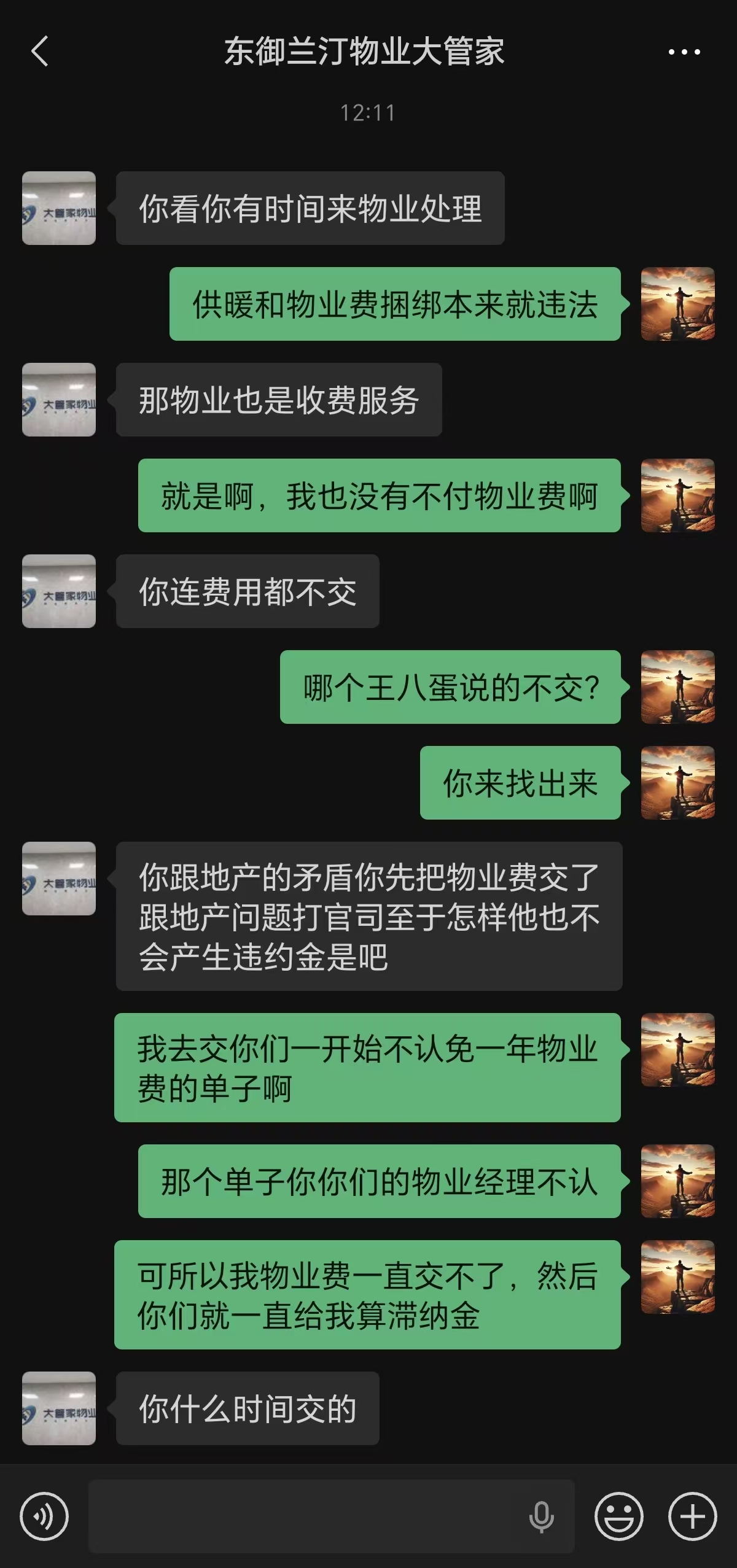The height and width of the screenshot is (1568, 737).
Task: Switch to the voice message input
Action: pos(44,1516)
